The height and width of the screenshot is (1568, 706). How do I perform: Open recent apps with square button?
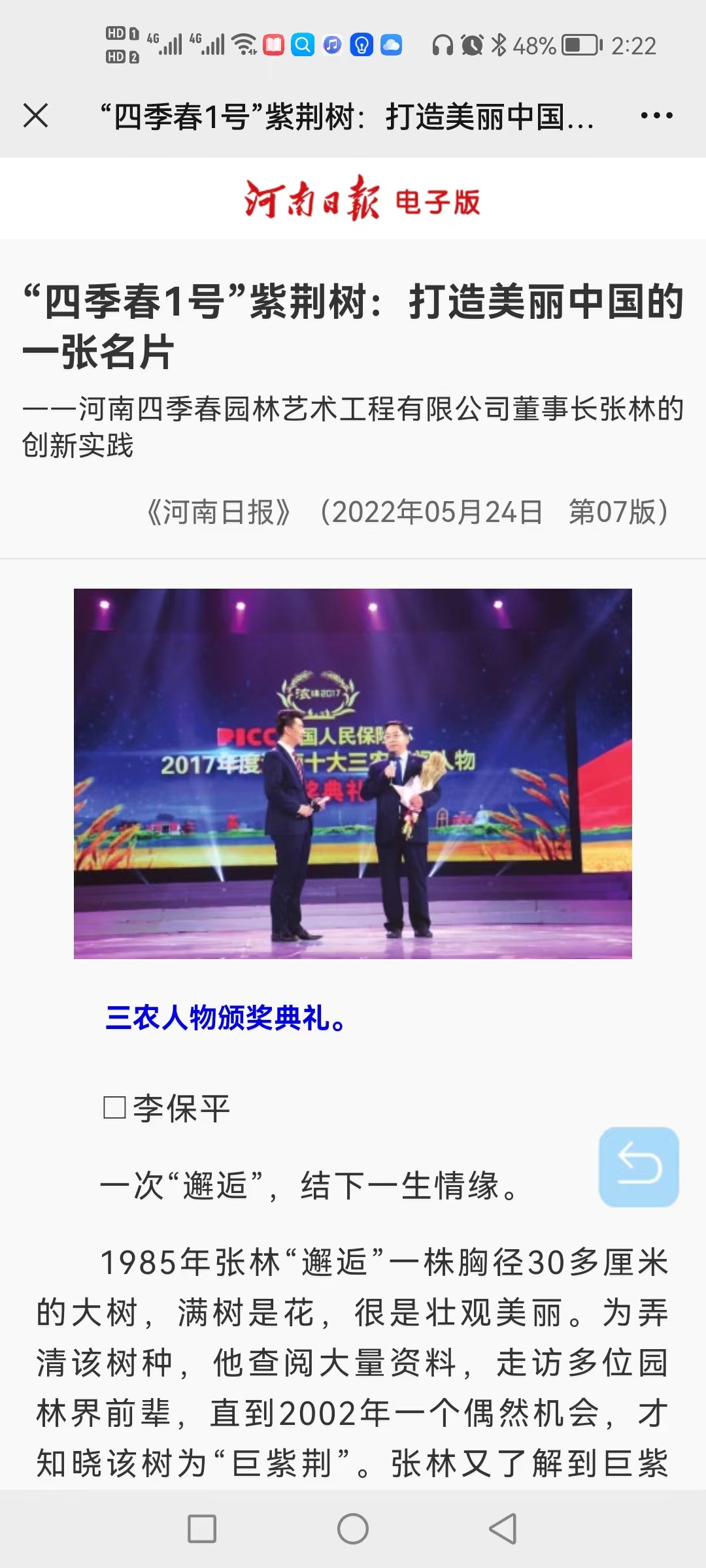click(x=202, y=1529)
